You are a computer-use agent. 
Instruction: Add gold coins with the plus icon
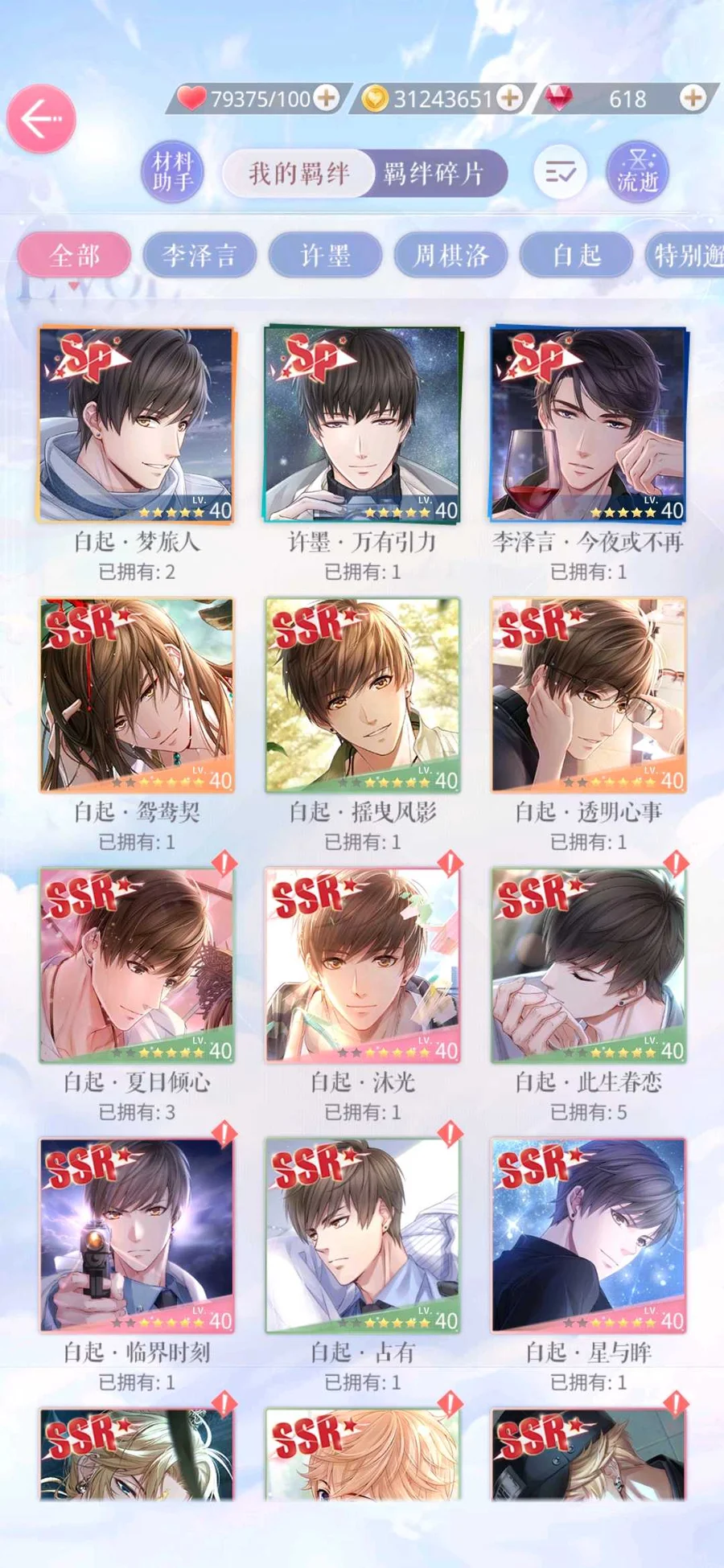(509, 98)
